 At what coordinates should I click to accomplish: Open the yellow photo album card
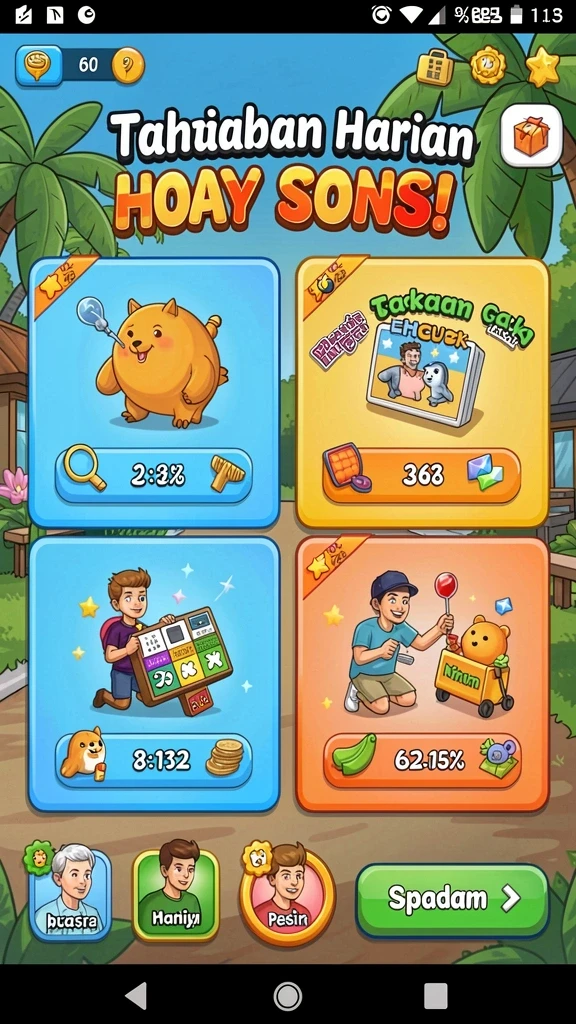tap(423, 392)
